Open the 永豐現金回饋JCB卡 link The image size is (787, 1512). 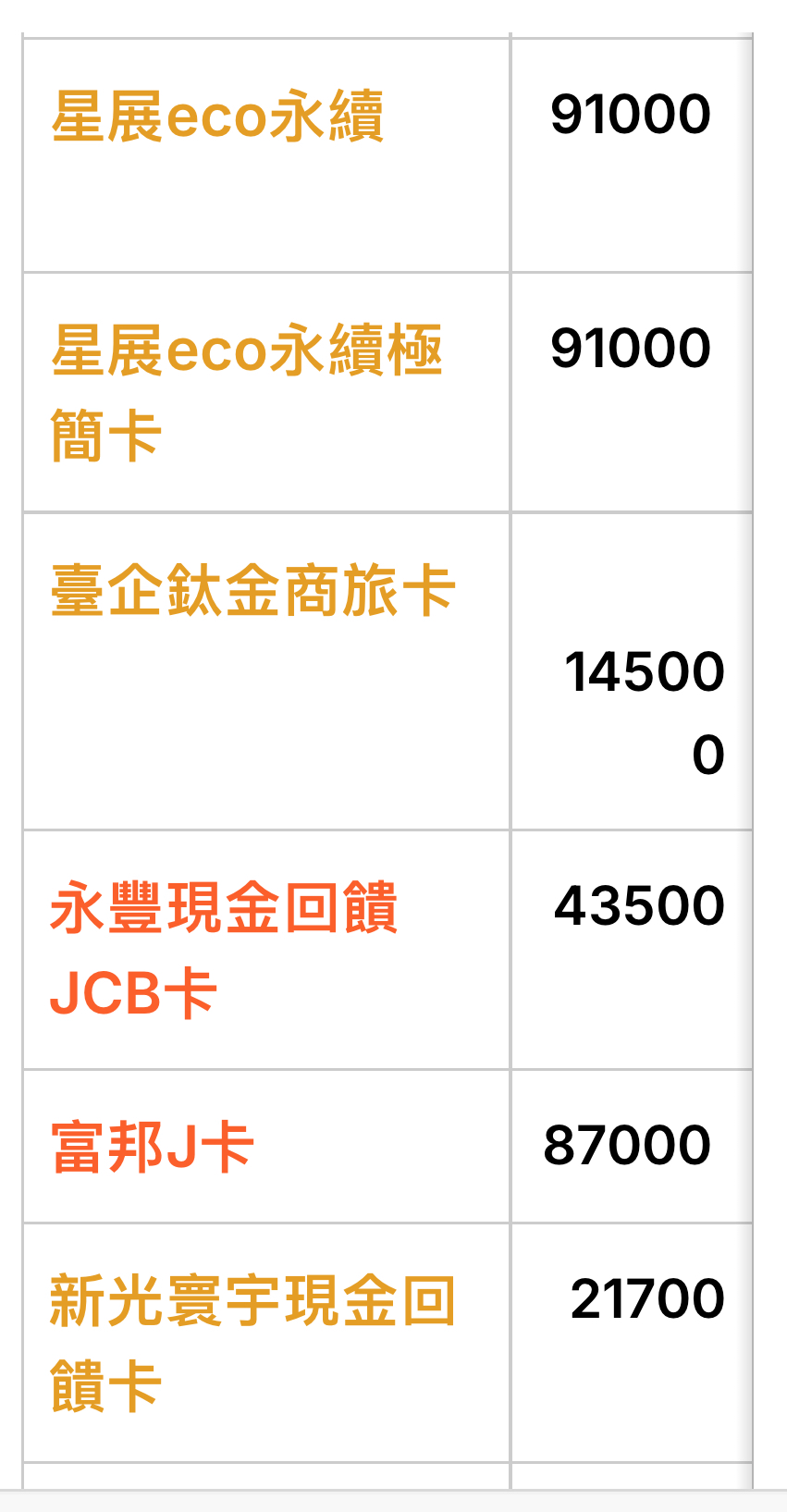[224, 950]
